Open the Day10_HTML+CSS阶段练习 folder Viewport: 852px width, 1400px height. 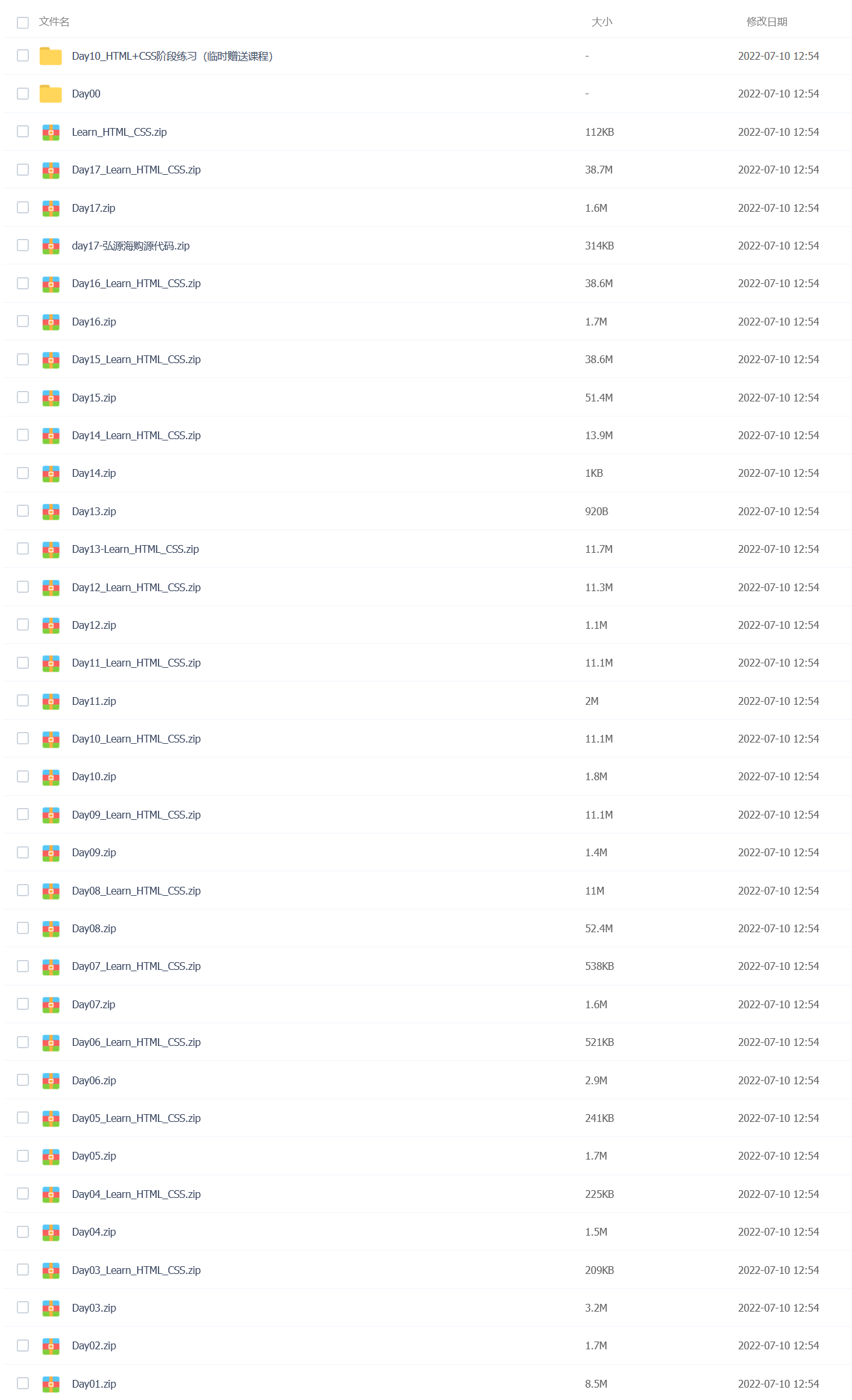pyautogui.click(x=172, y=57)
